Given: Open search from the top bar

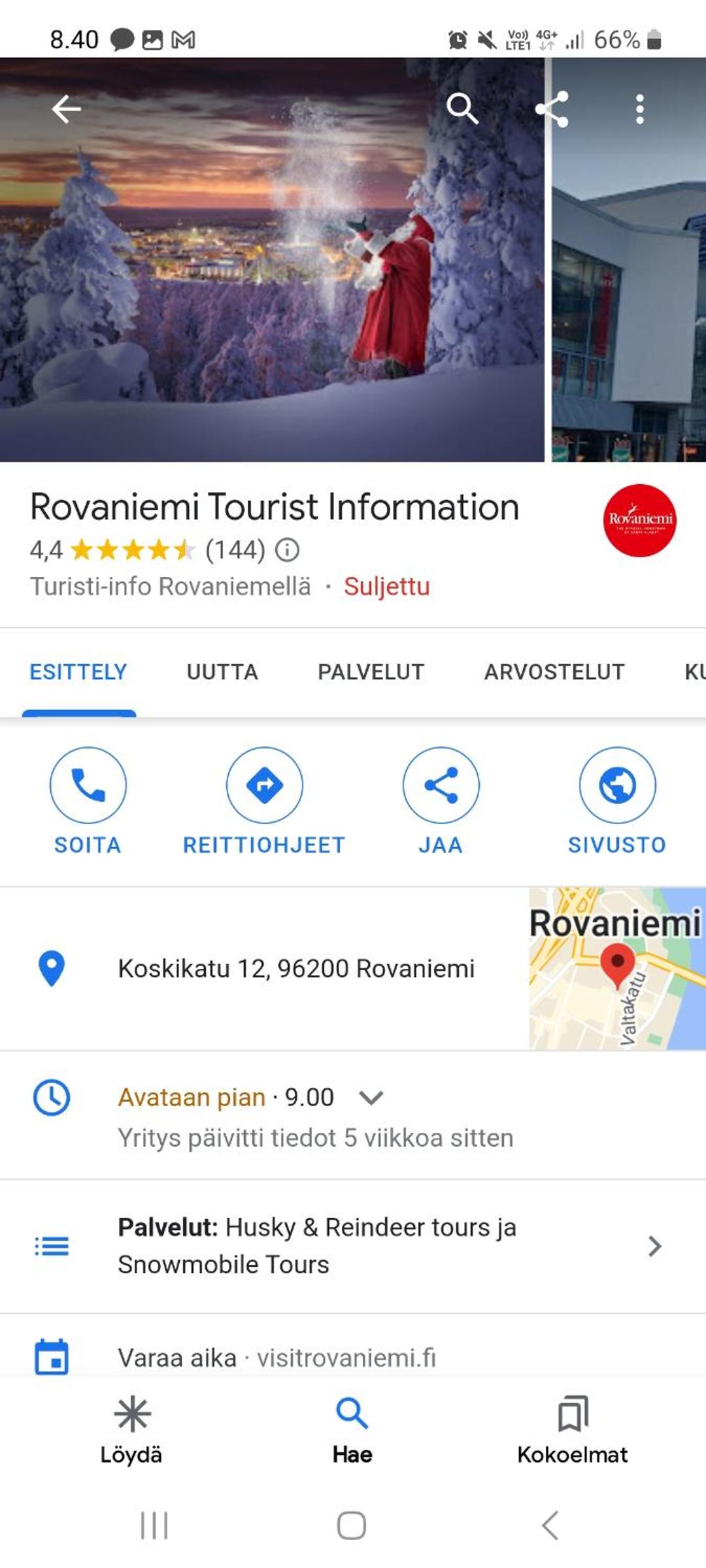Looking at the screenshot, I should point(462,108).
